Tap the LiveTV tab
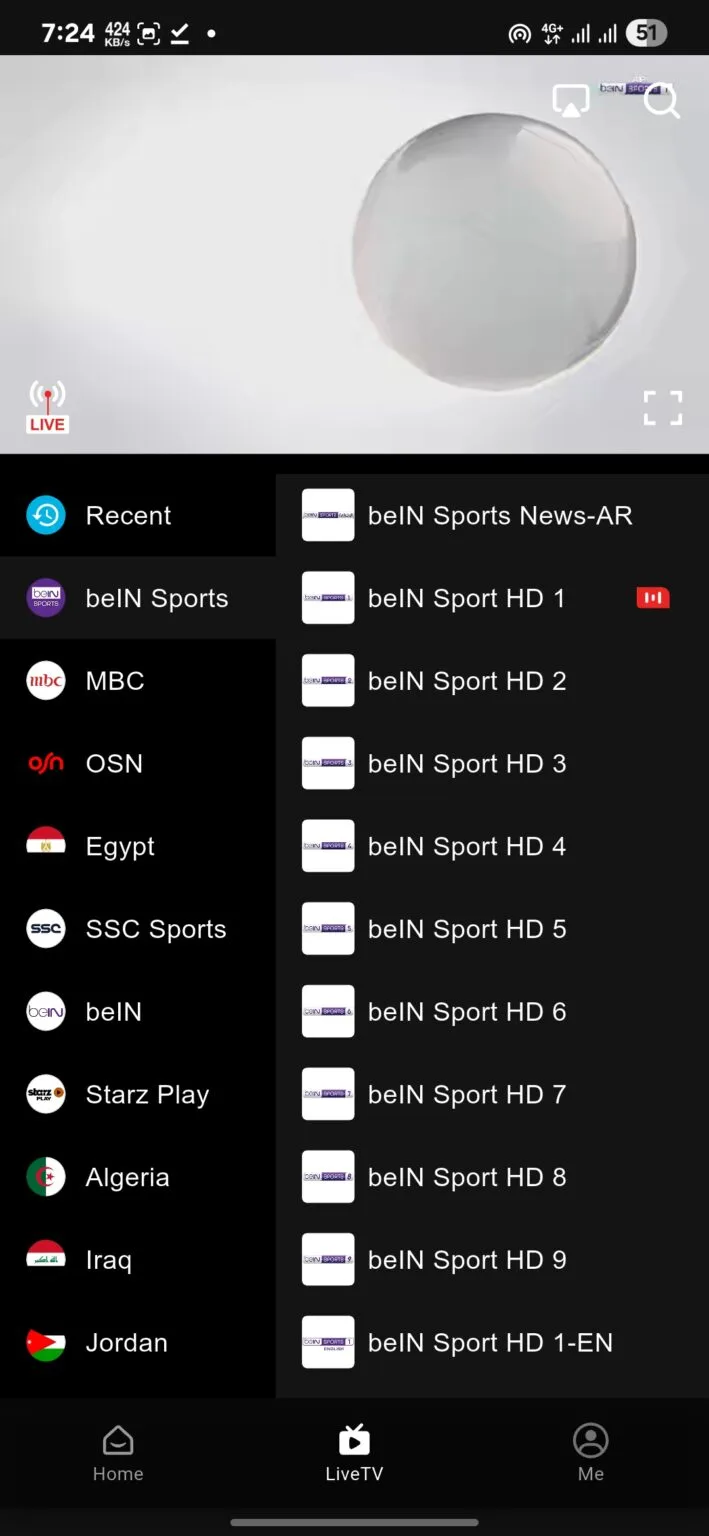This screenshot has height=1536, width=709. 354,1453
